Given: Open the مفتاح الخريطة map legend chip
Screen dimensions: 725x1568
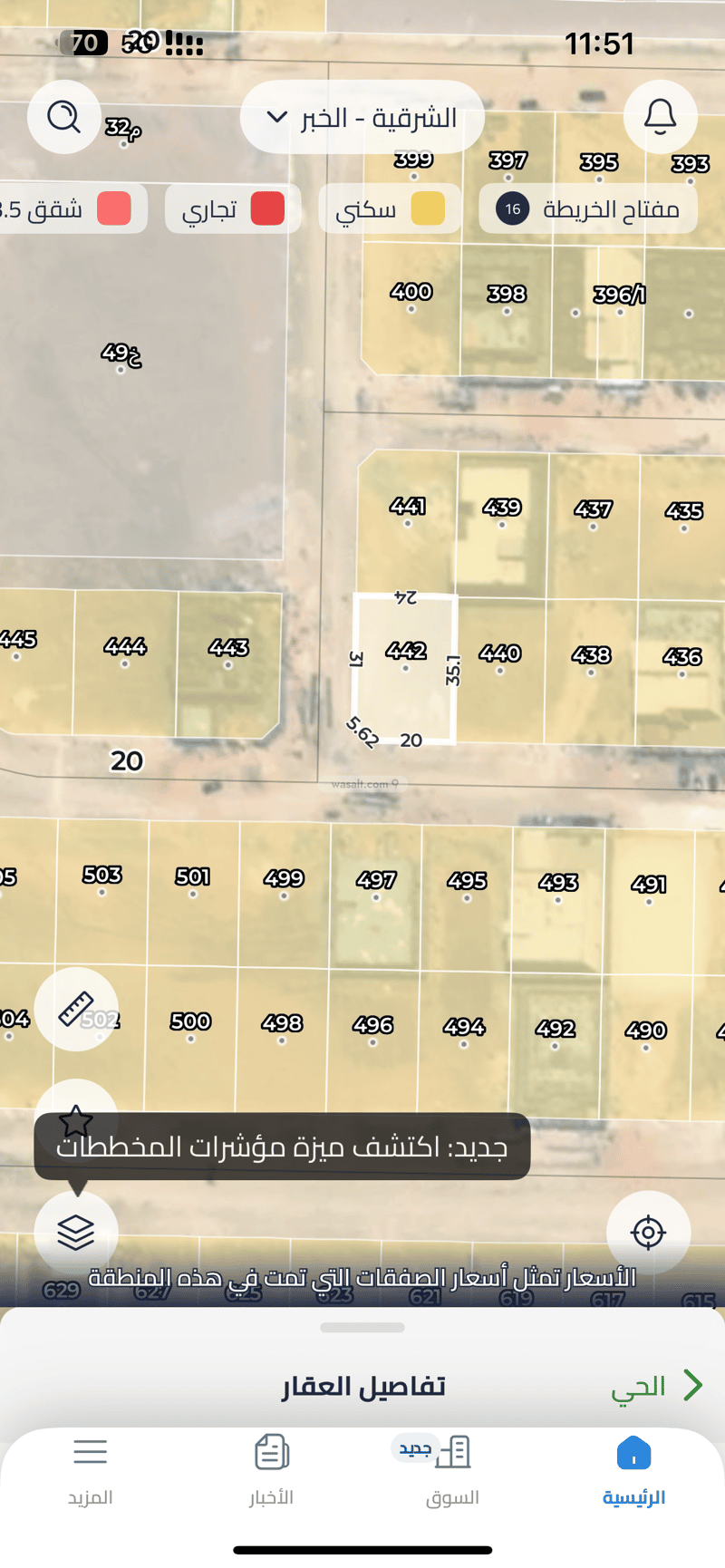Looking at the screenshot, I should coord(588,209).
